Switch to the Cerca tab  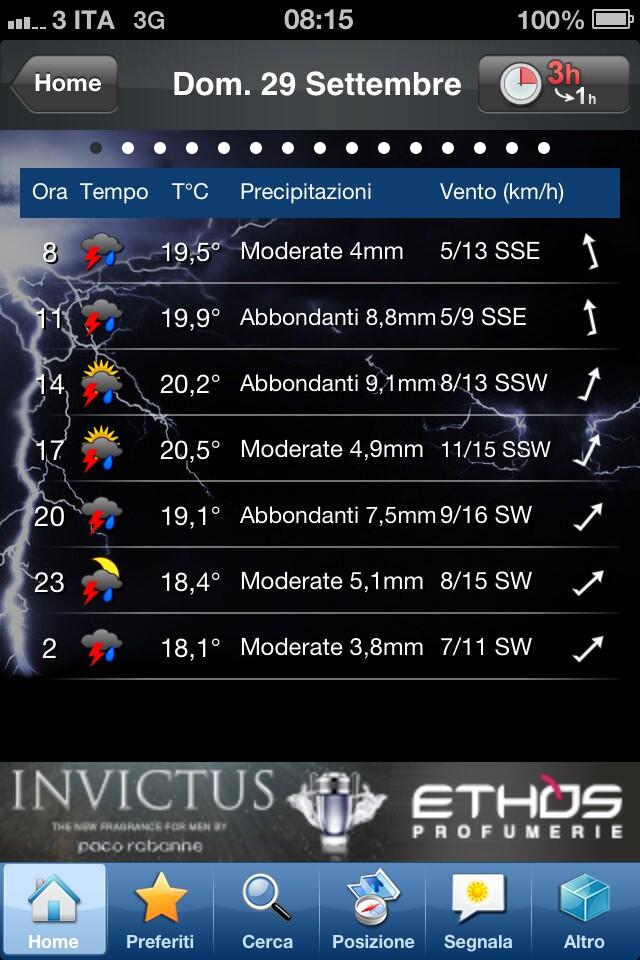pos(267,910)
